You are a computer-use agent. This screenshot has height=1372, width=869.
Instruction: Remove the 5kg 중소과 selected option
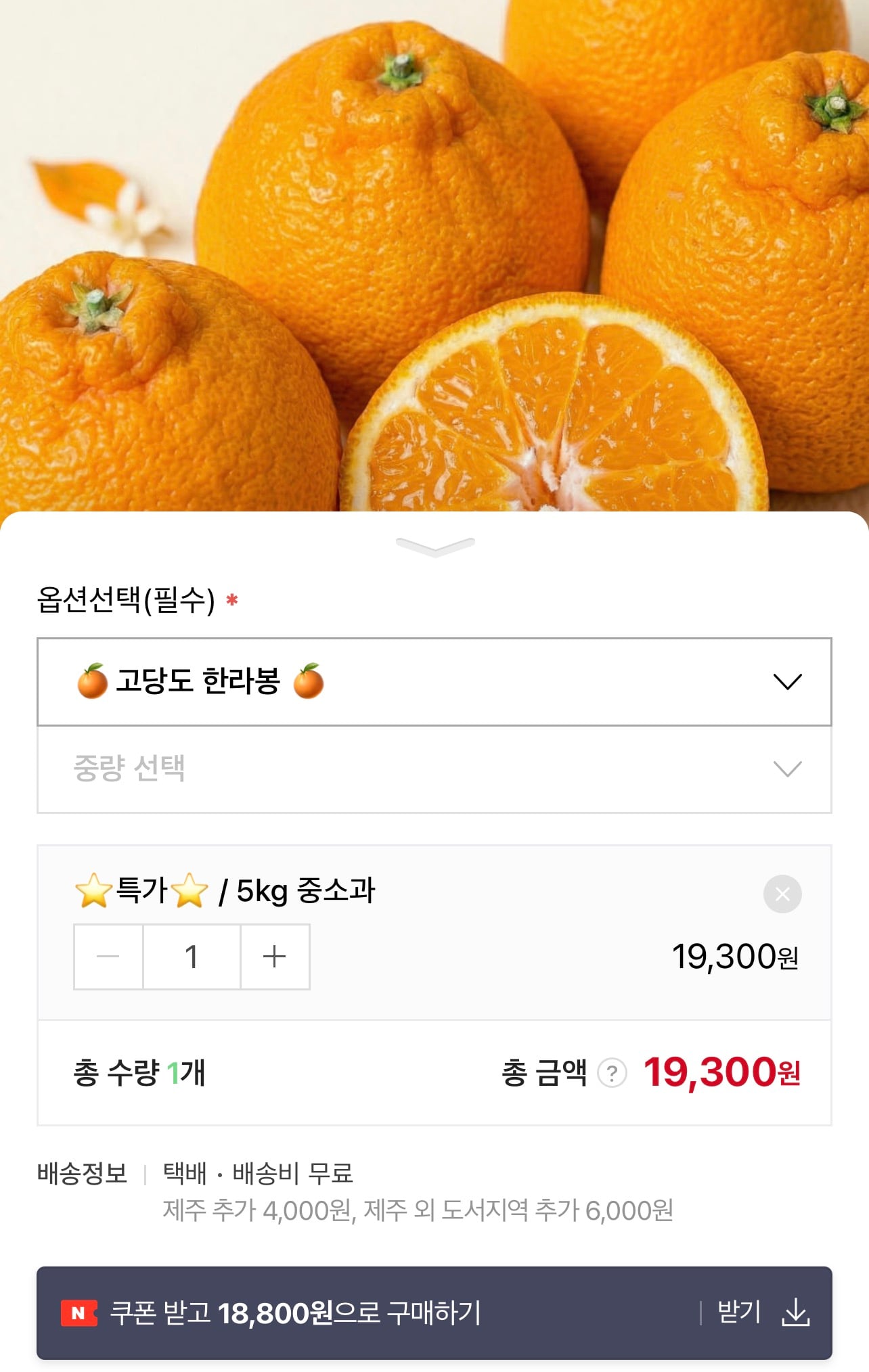782,893
